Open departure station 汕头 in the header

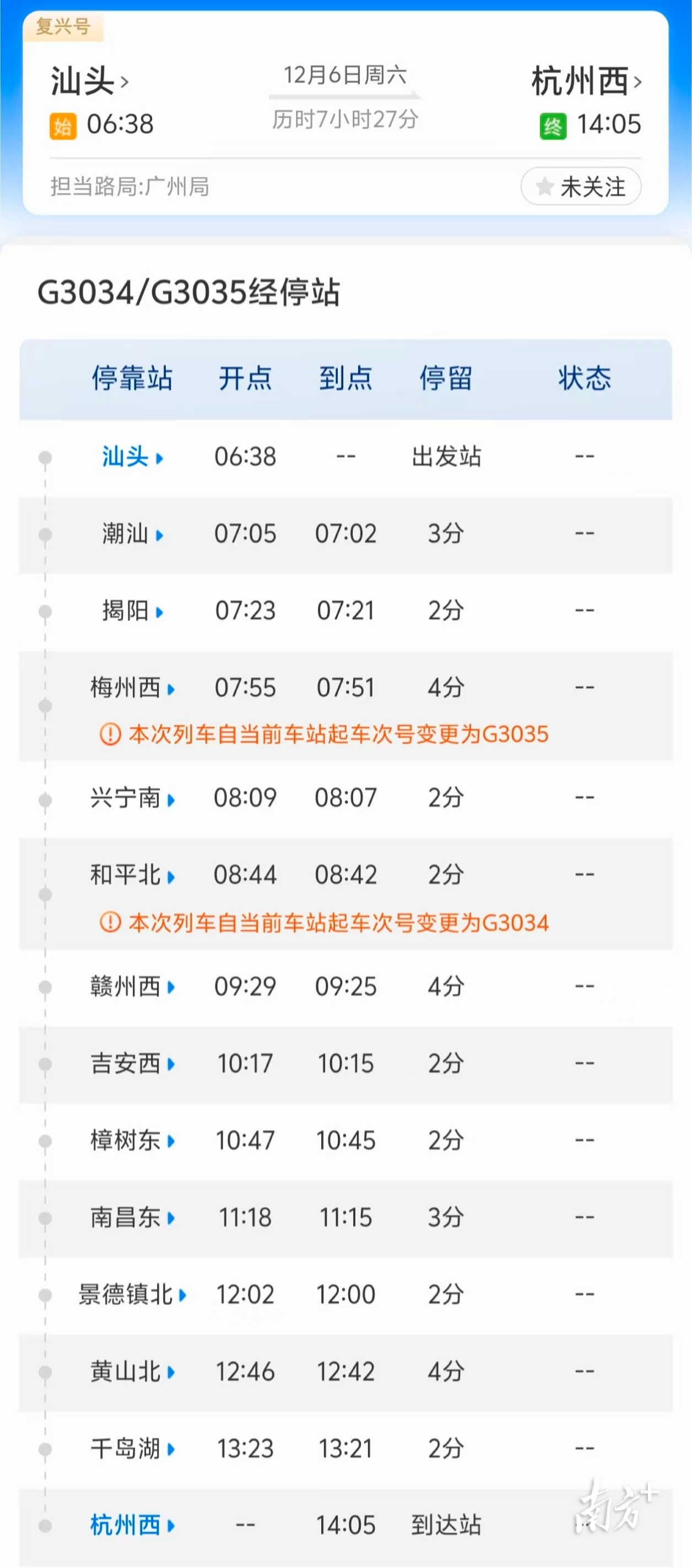tap(89, 81)
